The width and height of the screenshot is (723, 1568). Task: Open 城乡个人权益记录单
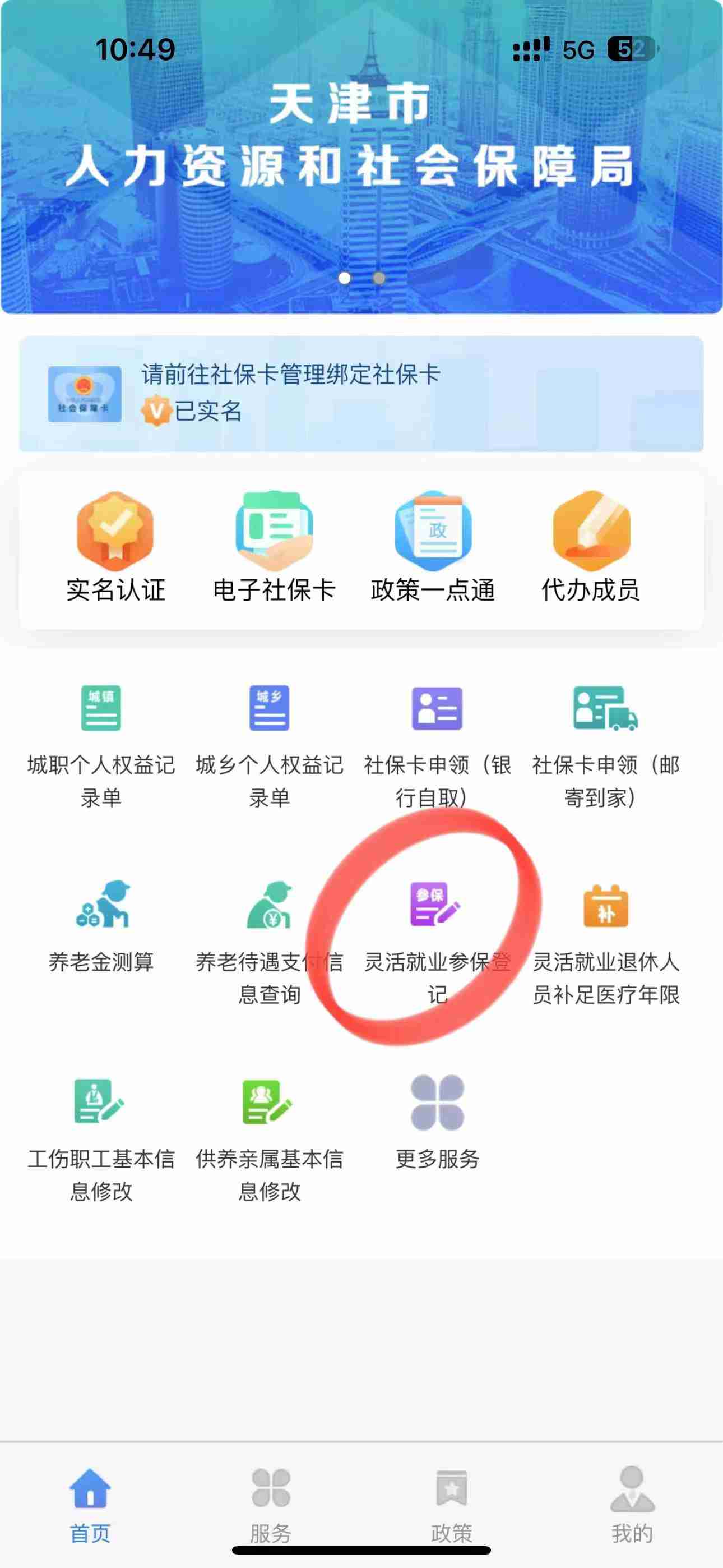(269, 745)
